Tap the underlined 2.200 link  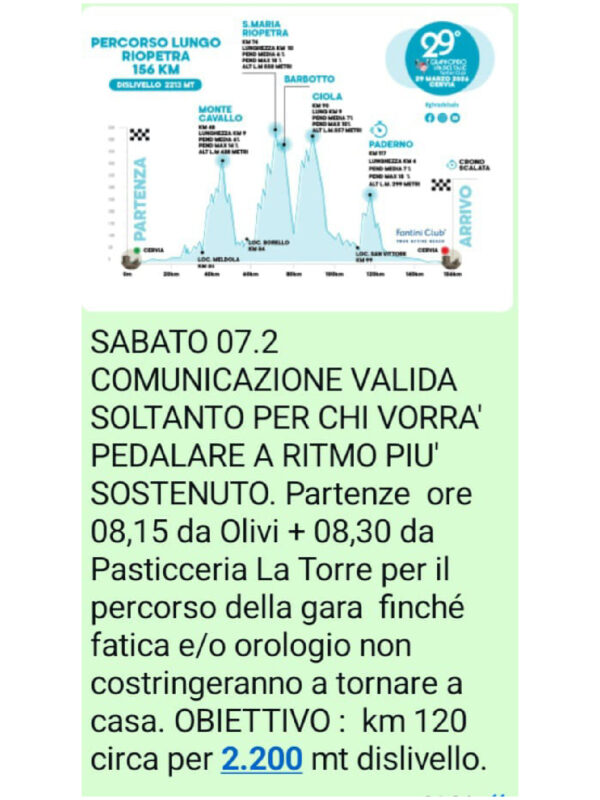coord(262,760)
